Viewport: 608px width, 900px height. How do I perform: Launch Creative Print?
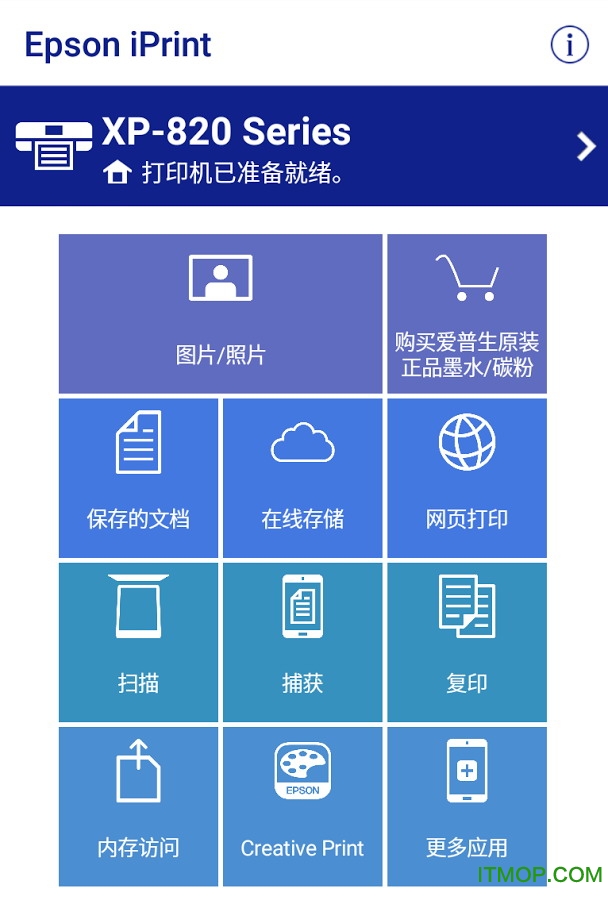302,806
